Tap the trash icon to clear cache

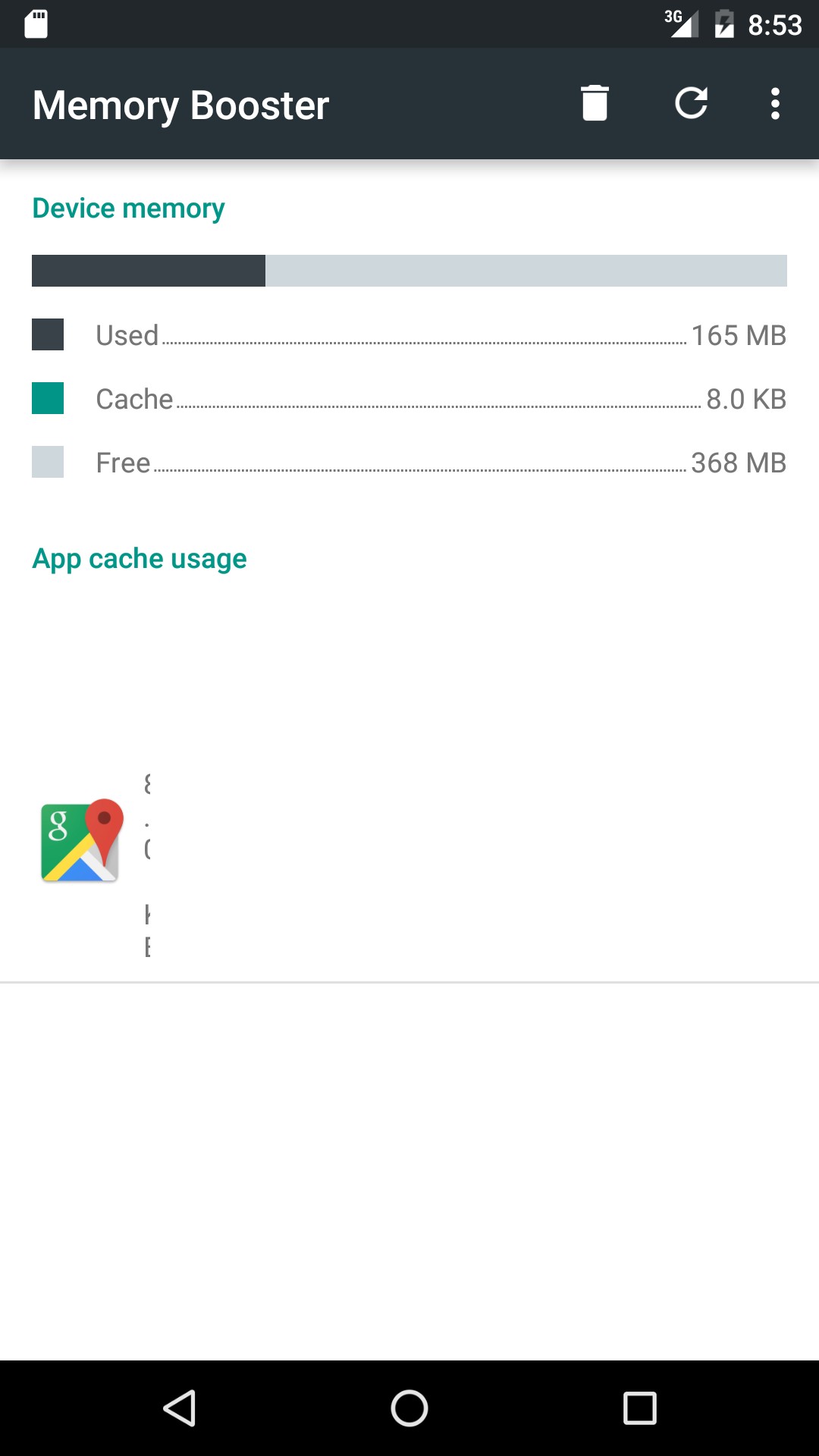coord(595,103)
